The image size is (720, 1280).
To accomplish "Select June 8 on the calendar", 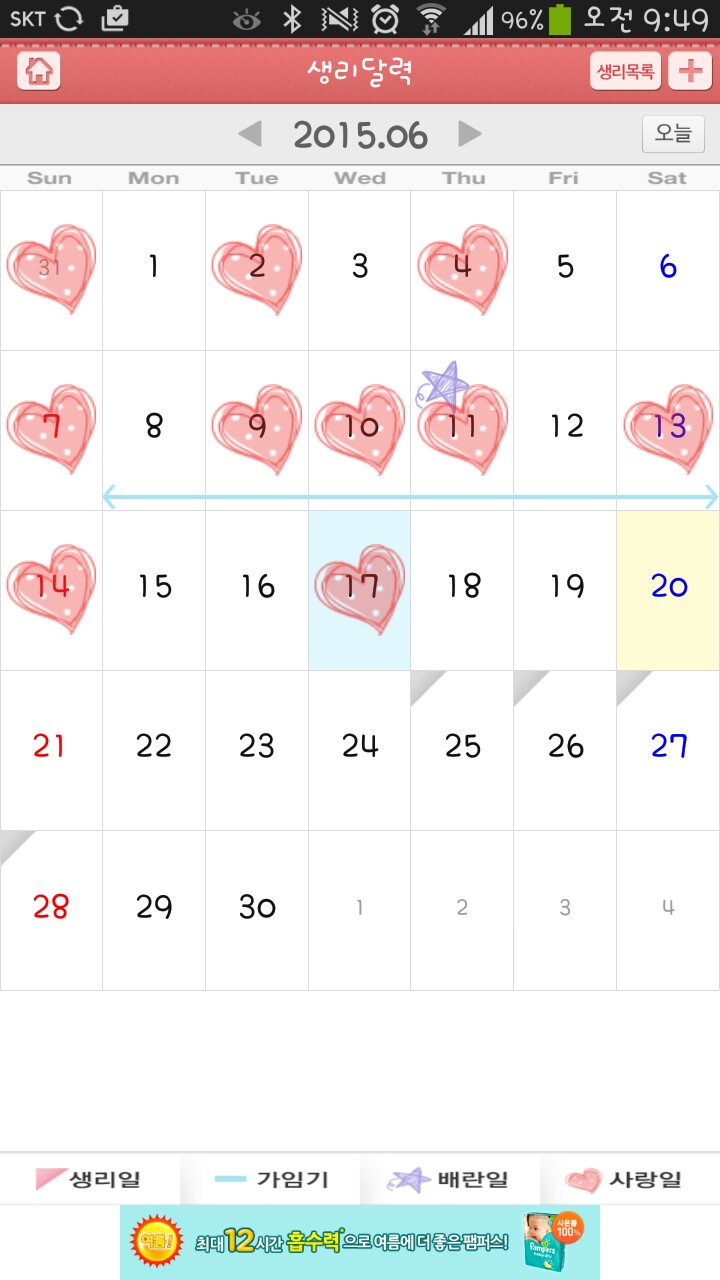I will 154,430.
